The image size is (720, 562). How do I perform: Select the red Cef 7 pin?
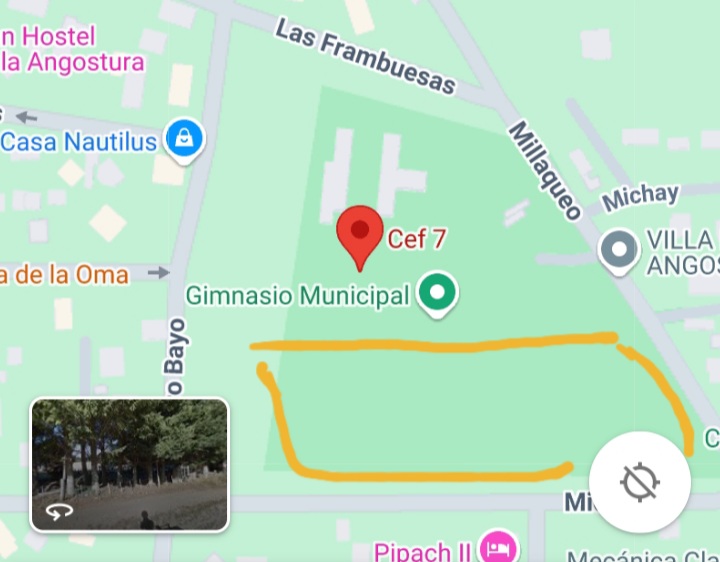[360, 234]
